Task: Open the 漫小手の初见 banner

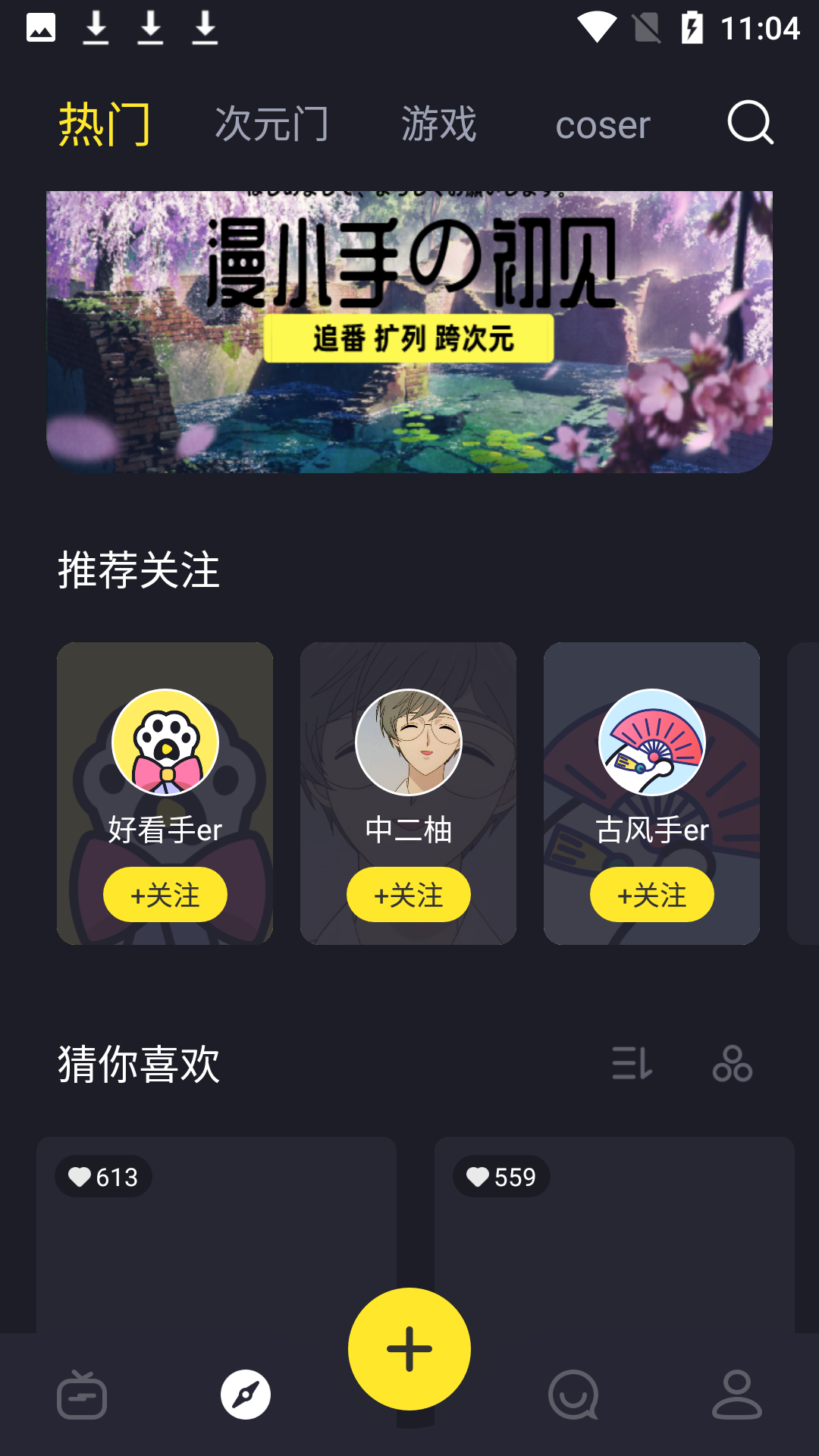Action: (x=409, y=332)
